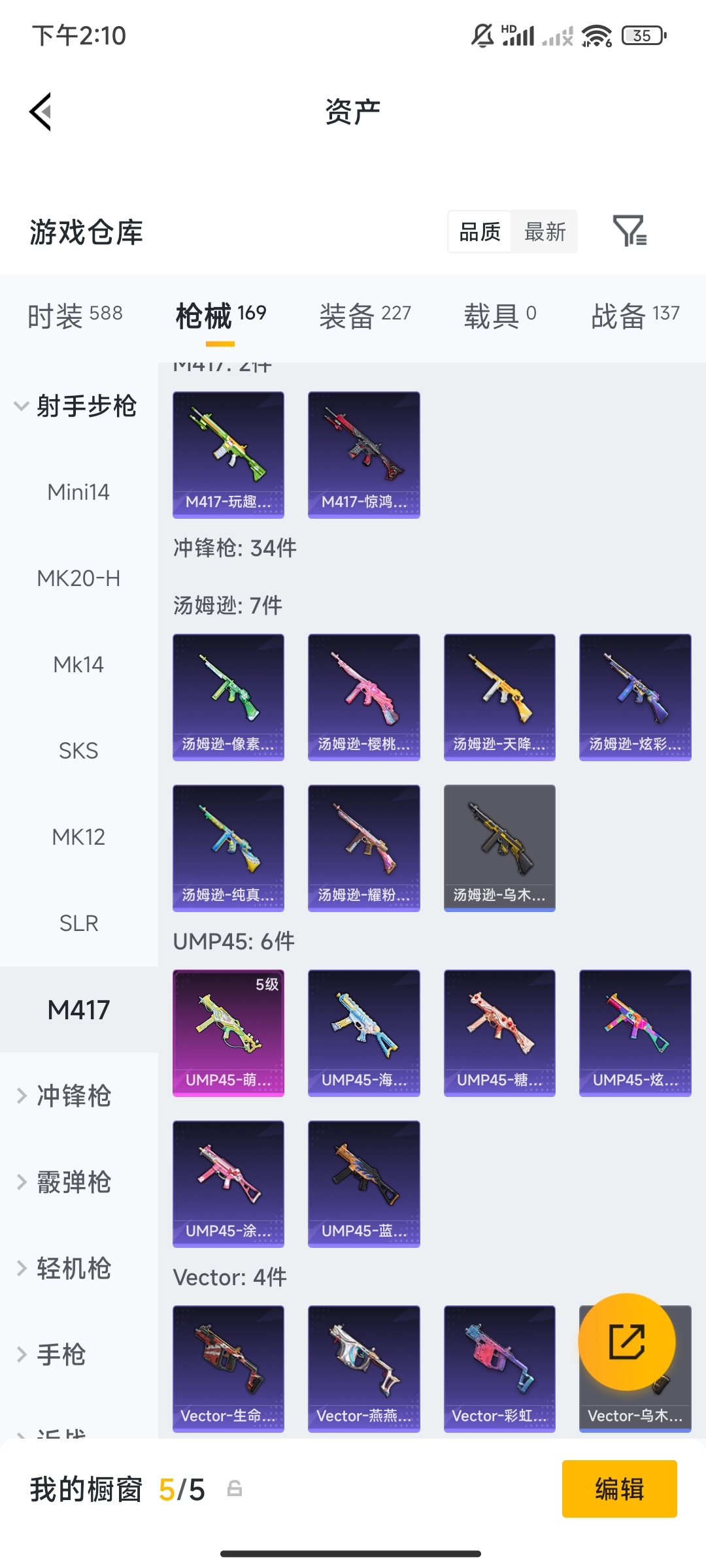Expand the 轻机枪 category

[x=72, y=1268]
